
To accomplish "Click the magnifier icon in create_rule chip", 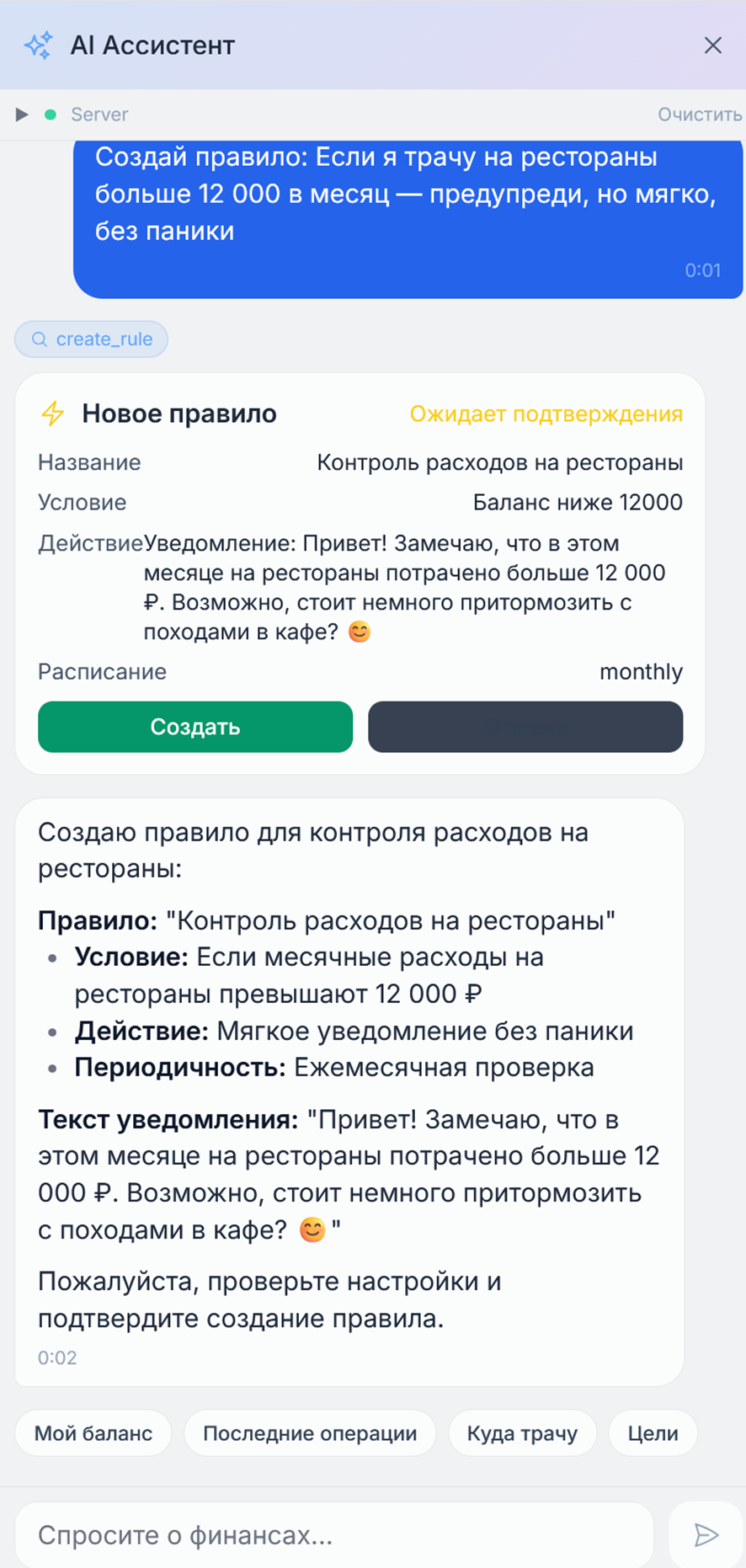I will point(39,339).
